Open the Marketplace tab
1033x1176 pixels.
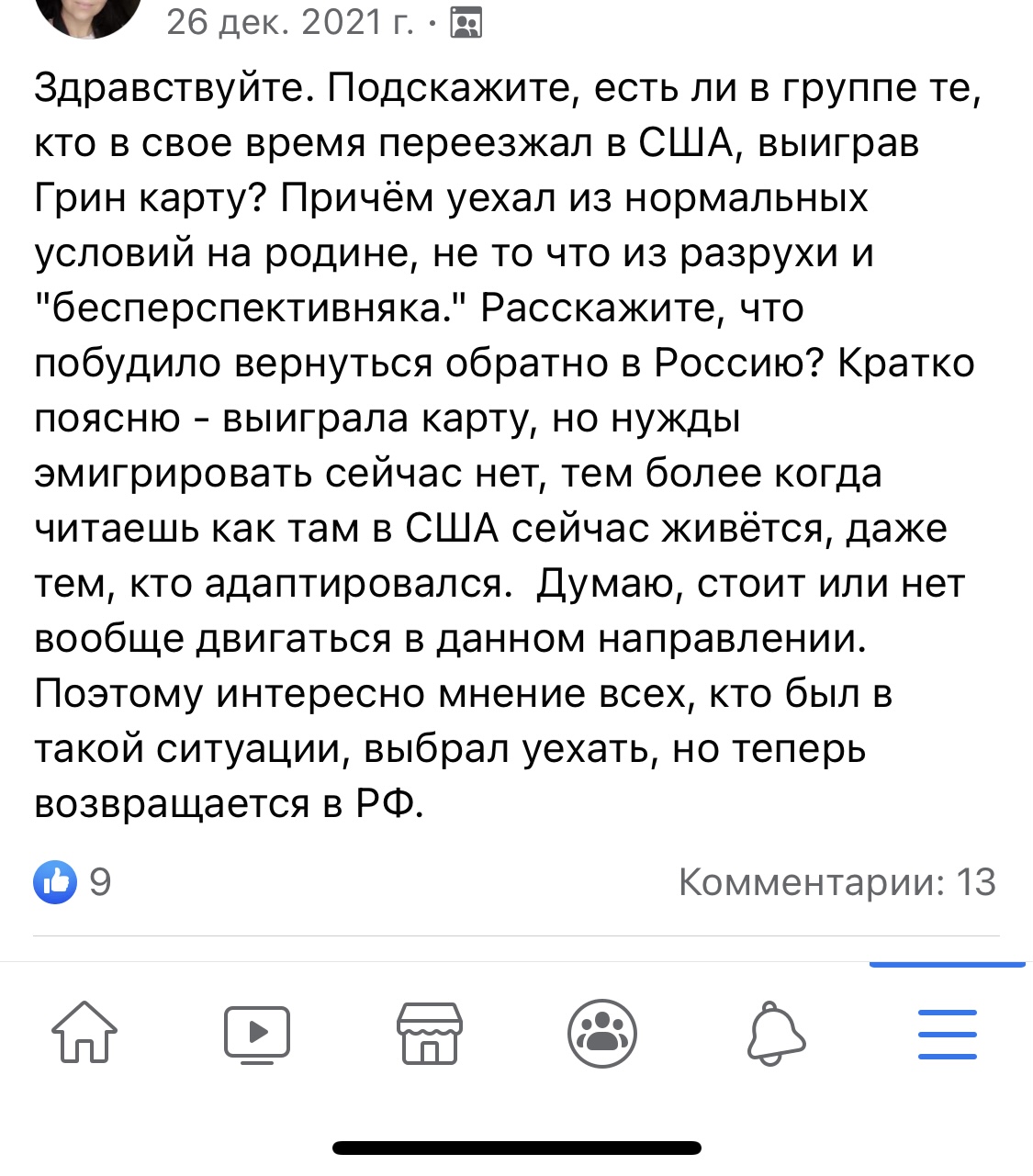click(429, 1033)
